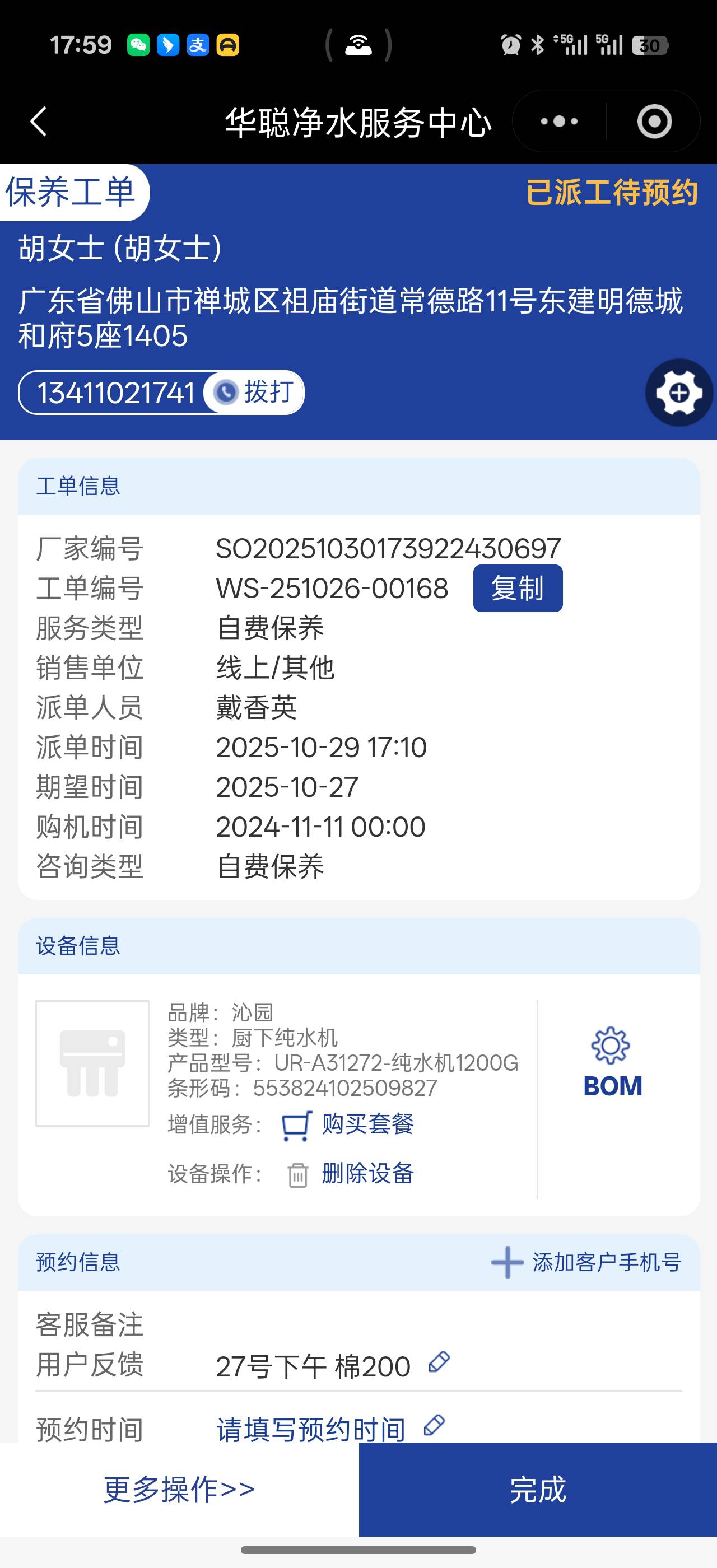Open the floating gear plus button

679,393
